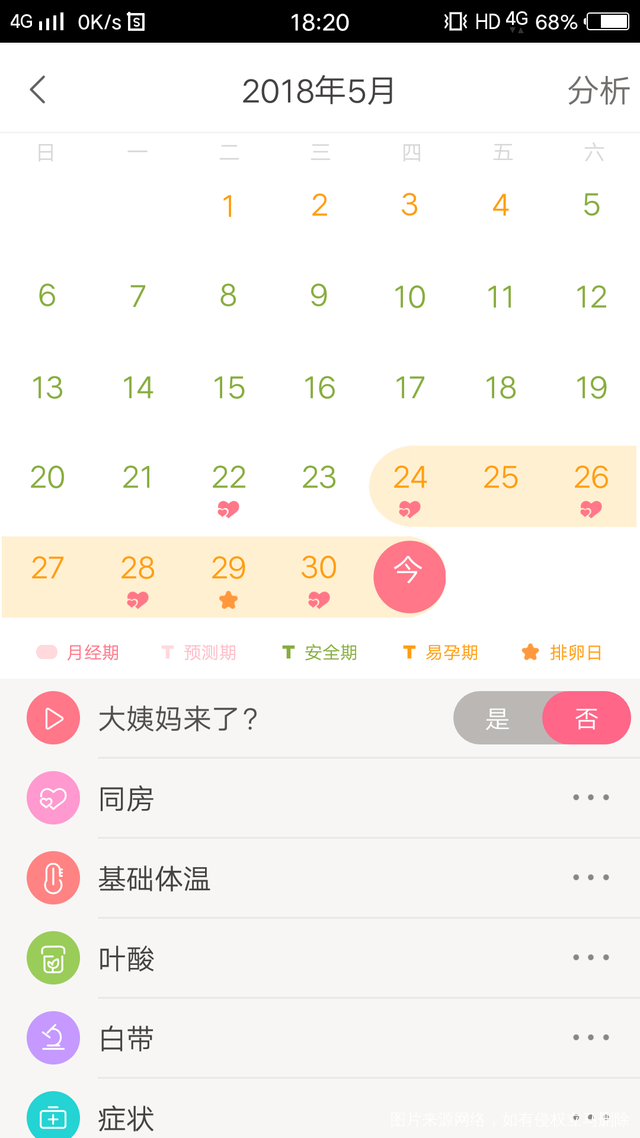Open the 白带 record row

320,1038
